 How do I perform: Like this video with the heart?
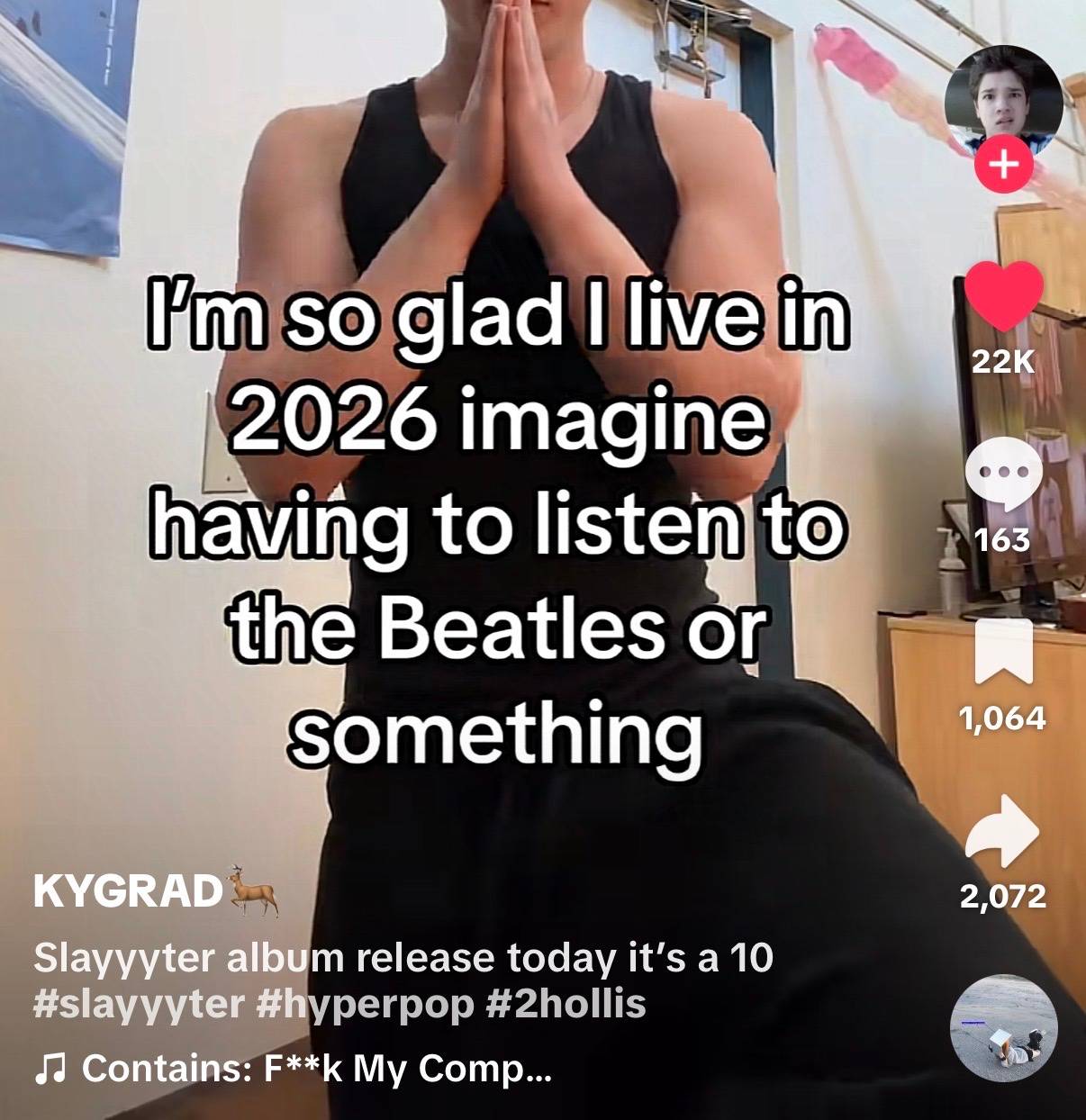pos(1003,297)
